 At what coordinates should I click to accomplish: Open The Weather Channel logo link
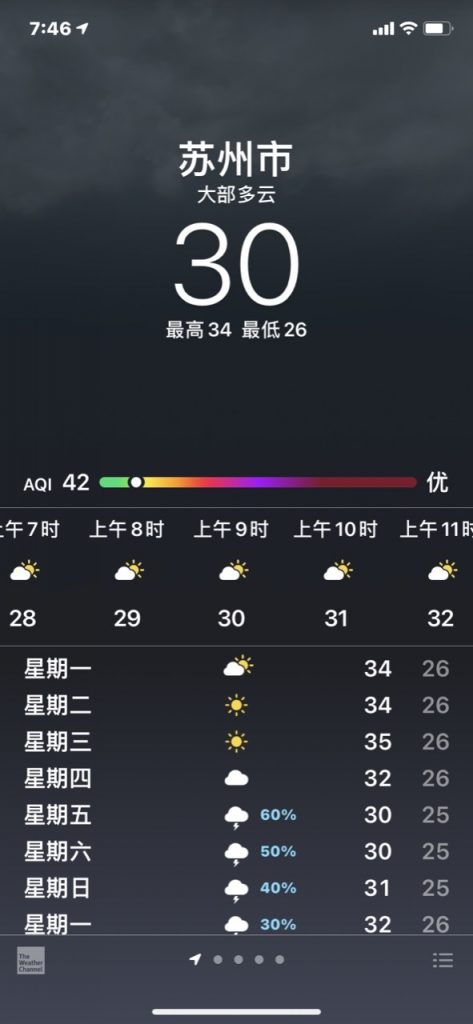click(x=31, y=960)
